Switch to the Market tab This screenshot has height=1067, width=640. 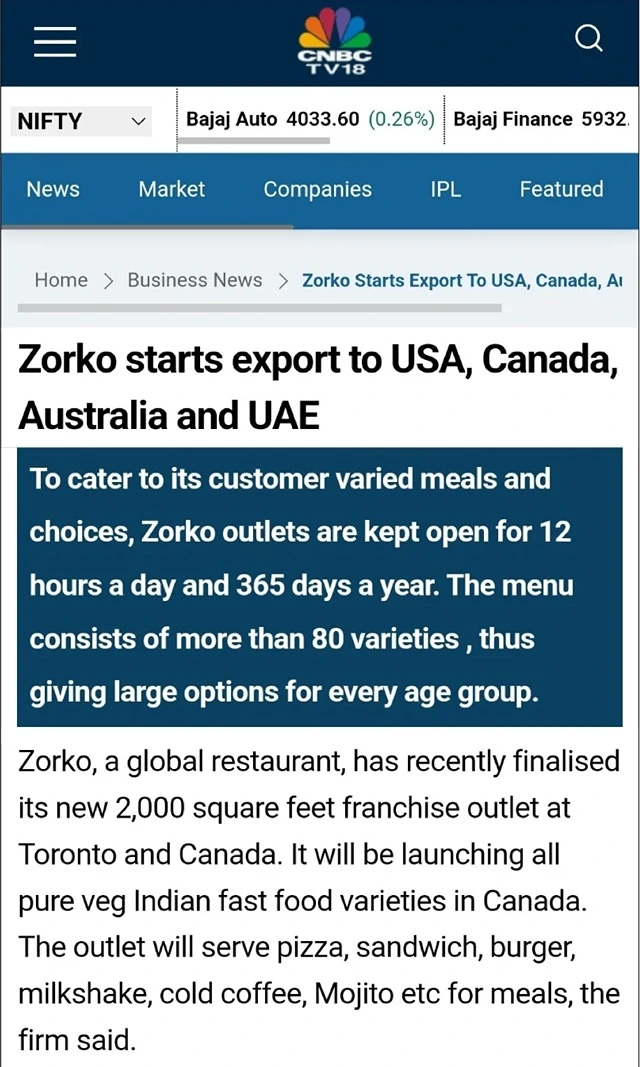(x=172, y=189)
